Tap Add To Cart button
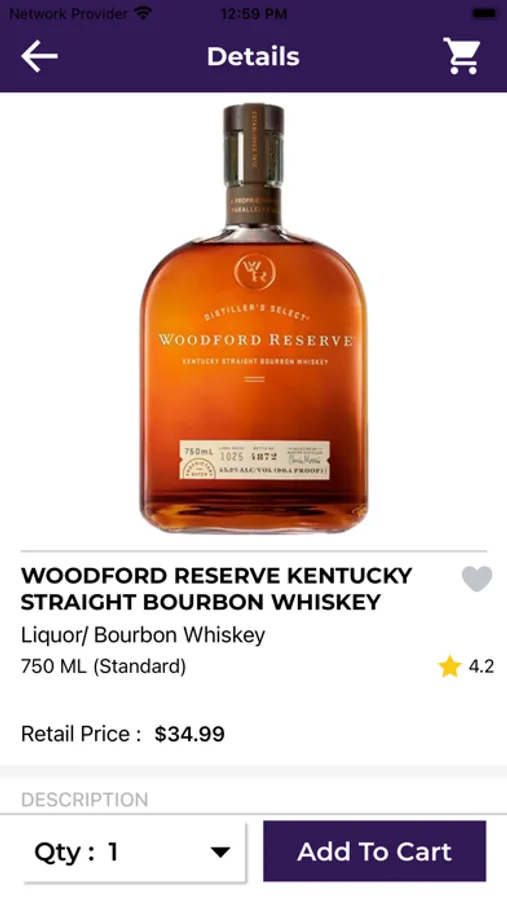The image size is (507, 900). (x=374, y=851)
